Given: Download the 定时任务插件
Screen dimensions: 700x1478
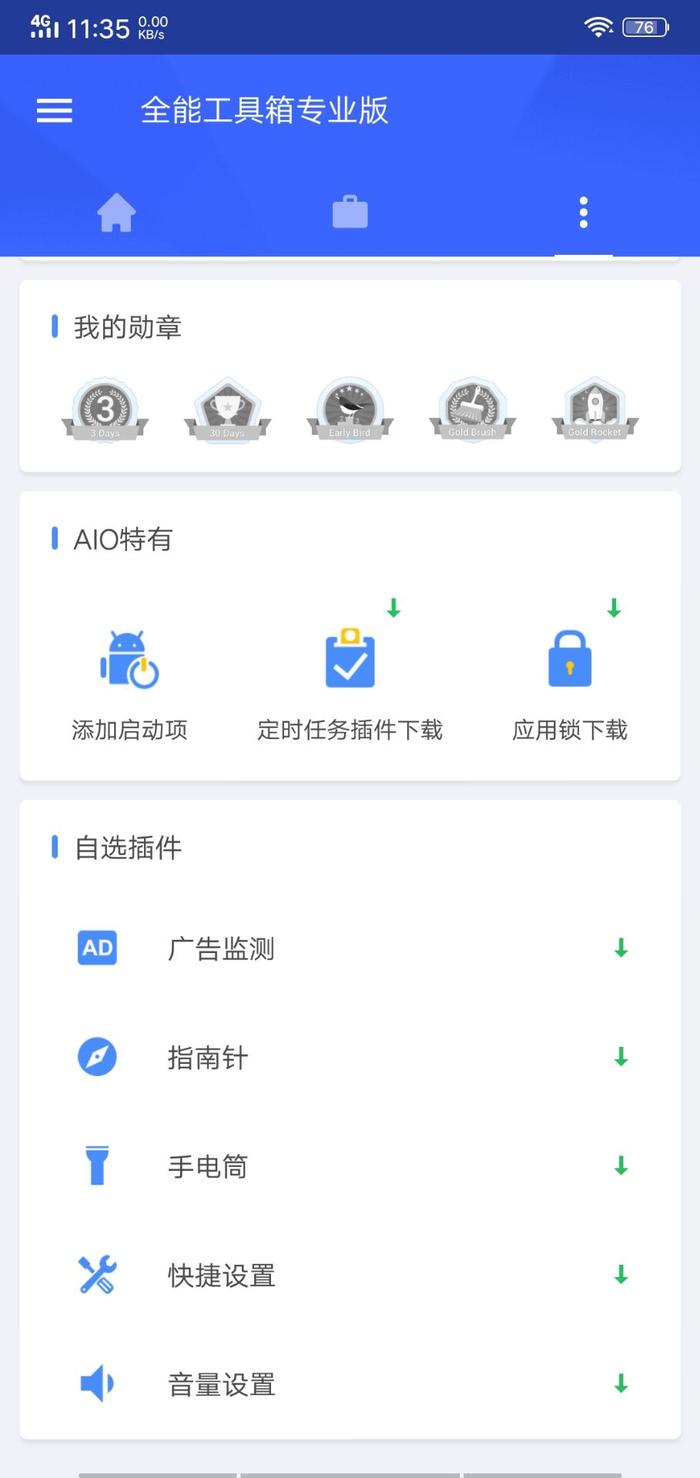Looking at the screenshot, I should [350, 685].
